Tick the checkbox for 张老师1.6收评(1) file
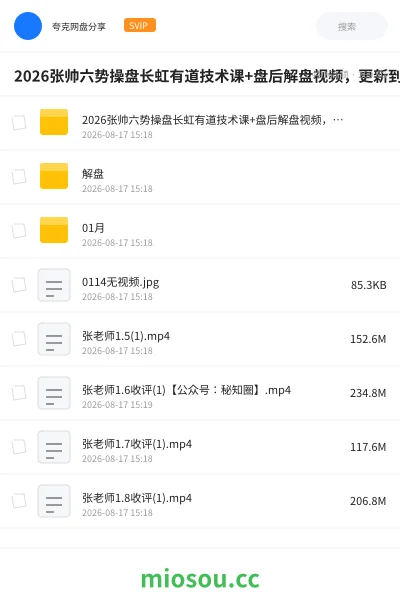The image size is (400, 600). pyautogui.click(x=19, y=393)
